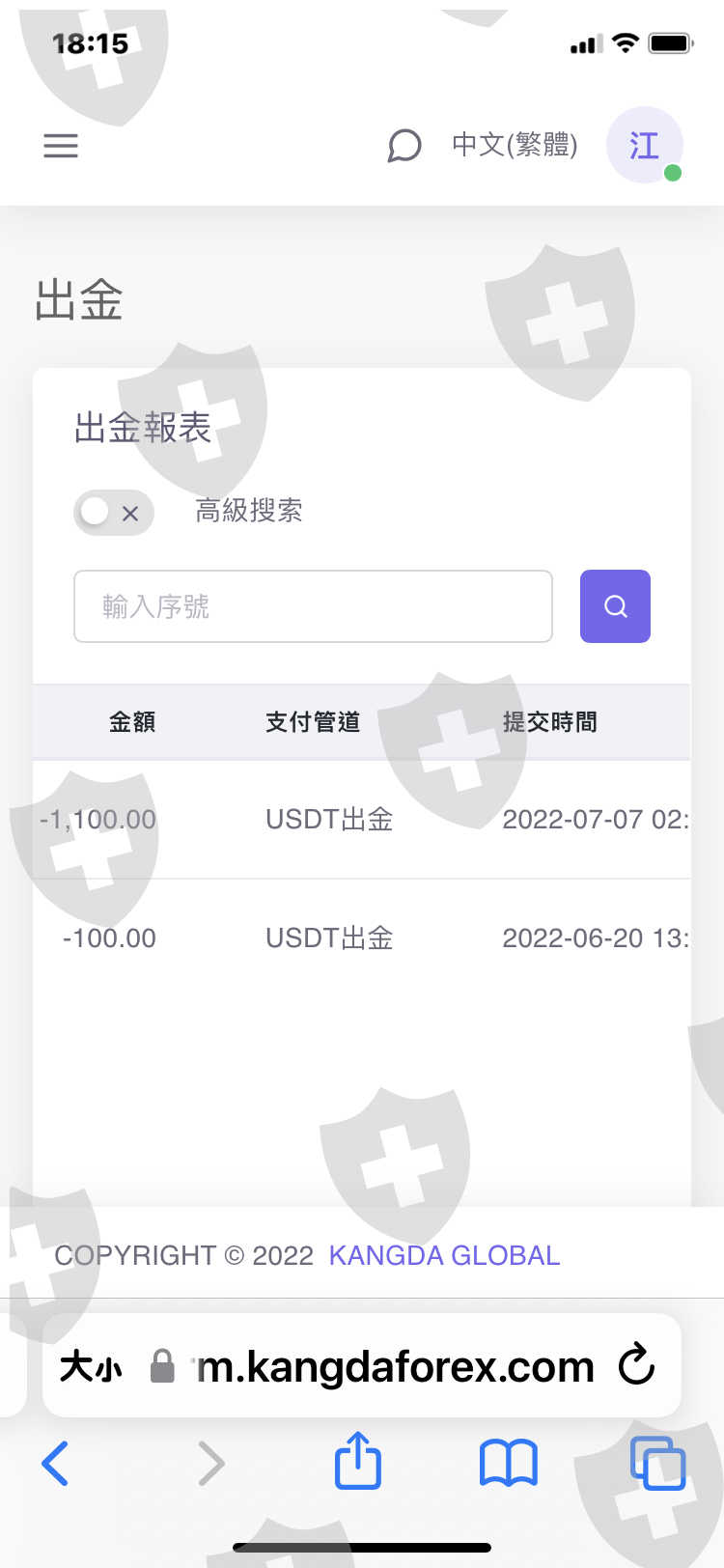Open the hamburger drawer menu
Screen dimensions: 724x1568
tap(61, 146)
